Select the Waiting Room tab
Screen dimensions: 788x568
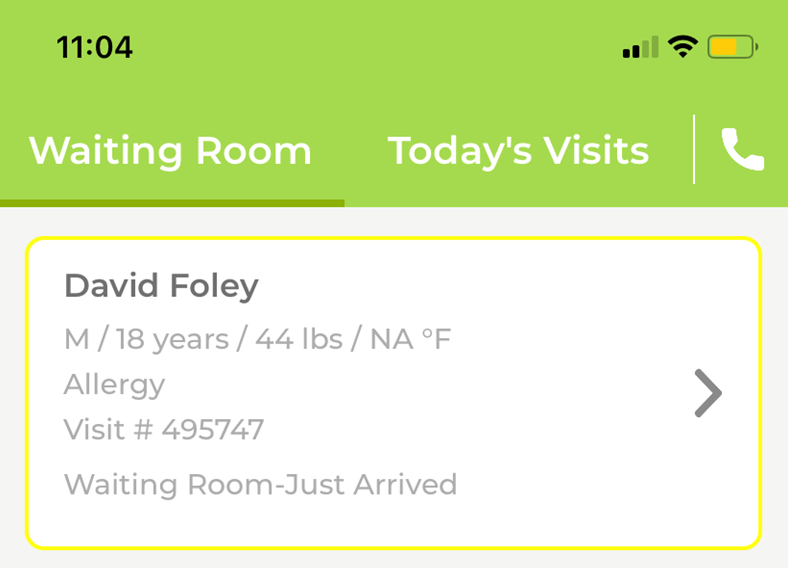pyautogui.click(x=170, y=151)
